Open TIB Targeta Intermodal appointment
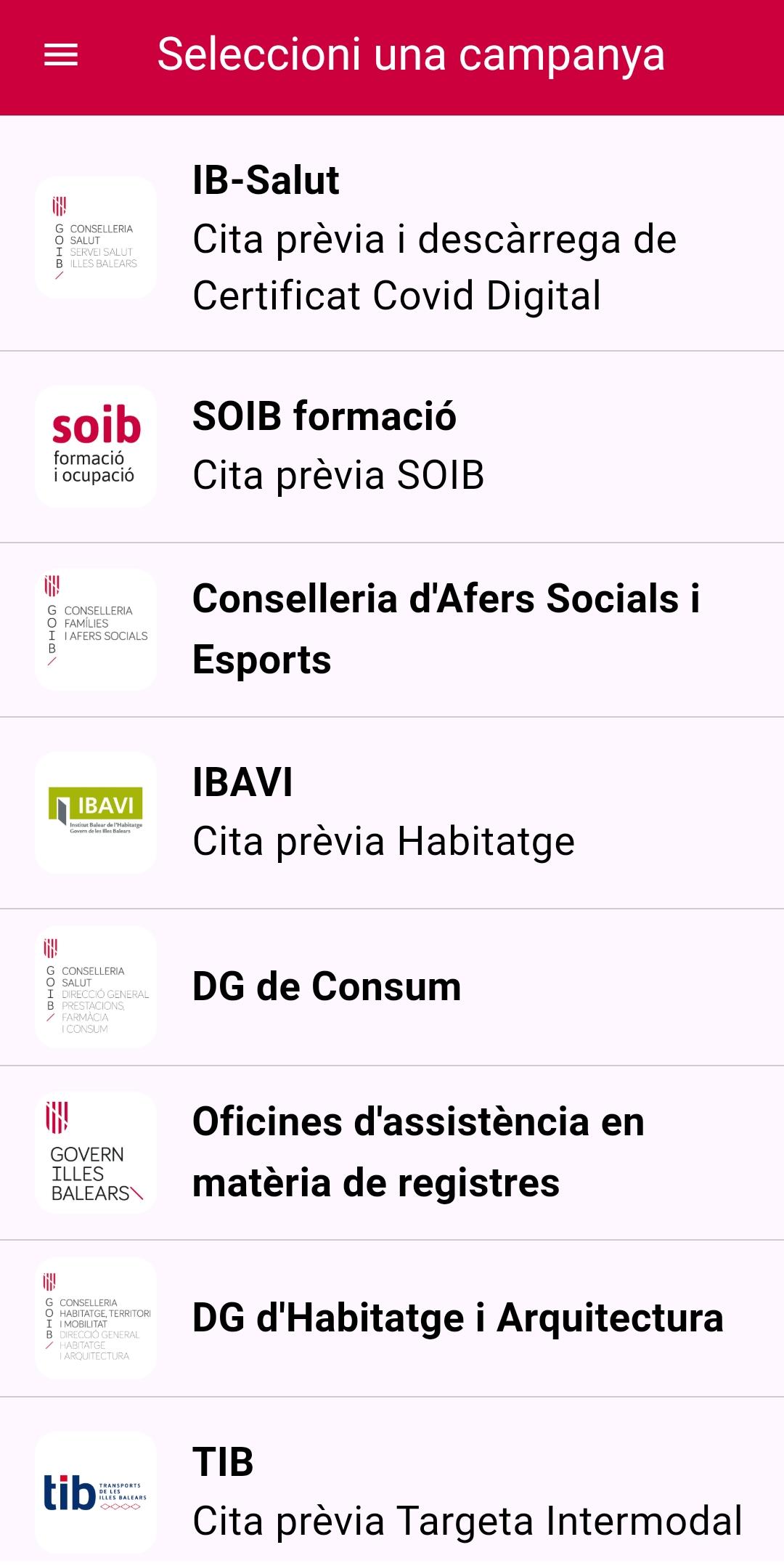Screen dimensions: 784x1566 (x=392, y=1490)
